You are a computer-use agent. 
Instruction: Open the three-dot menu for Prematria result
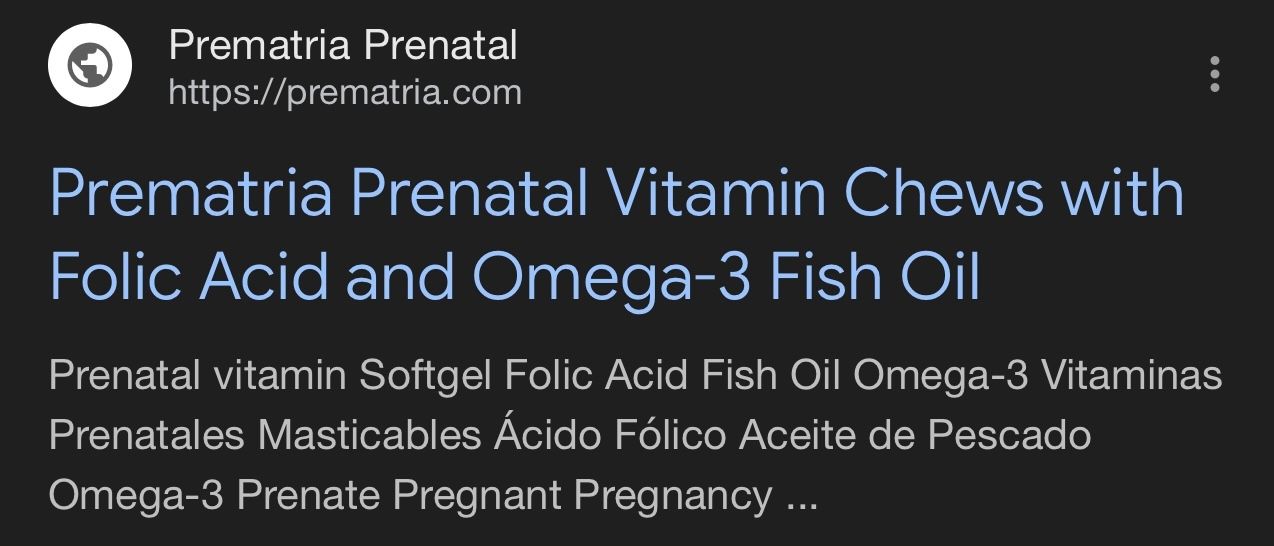(1214, 74)
